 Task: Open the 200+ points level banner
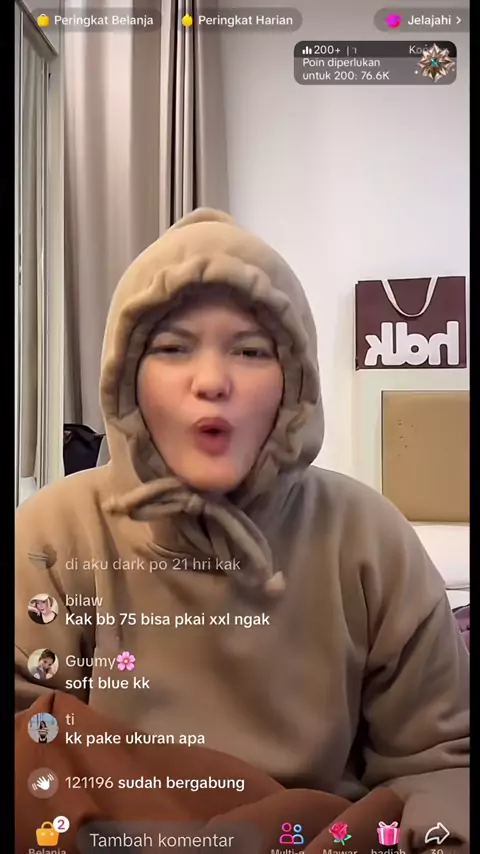375,63
